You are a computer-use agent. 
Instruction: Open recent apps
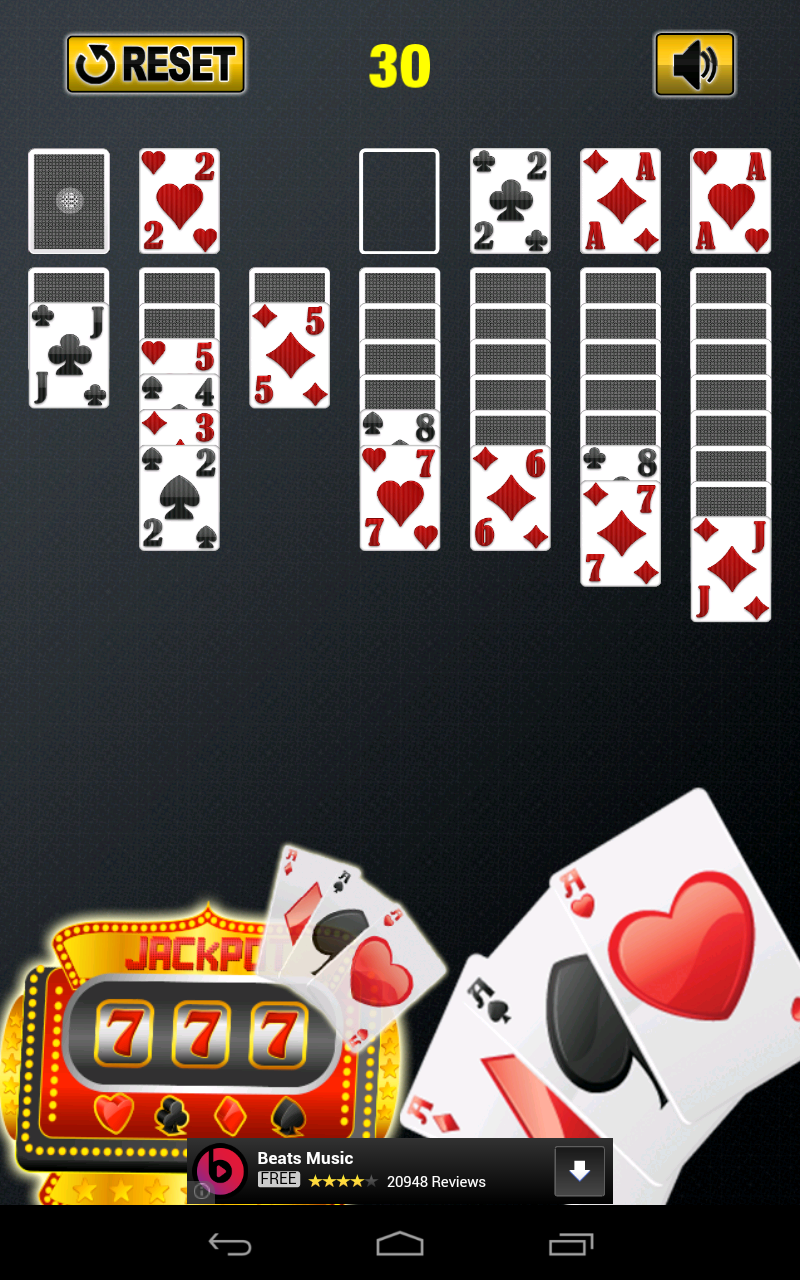click(571, 1245)
